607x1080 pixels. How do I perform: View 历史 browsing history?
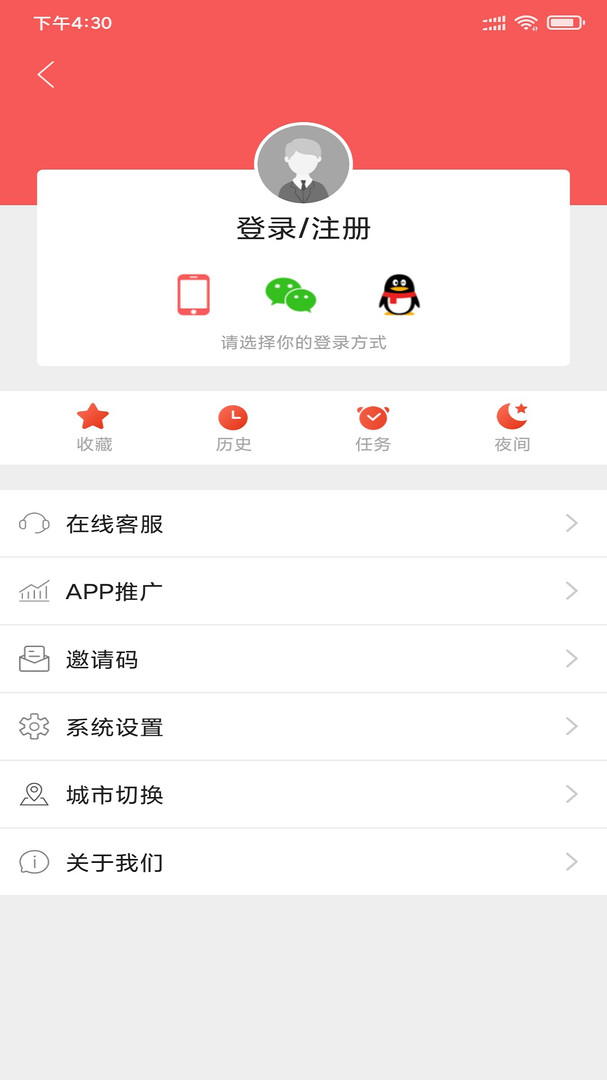233,428
